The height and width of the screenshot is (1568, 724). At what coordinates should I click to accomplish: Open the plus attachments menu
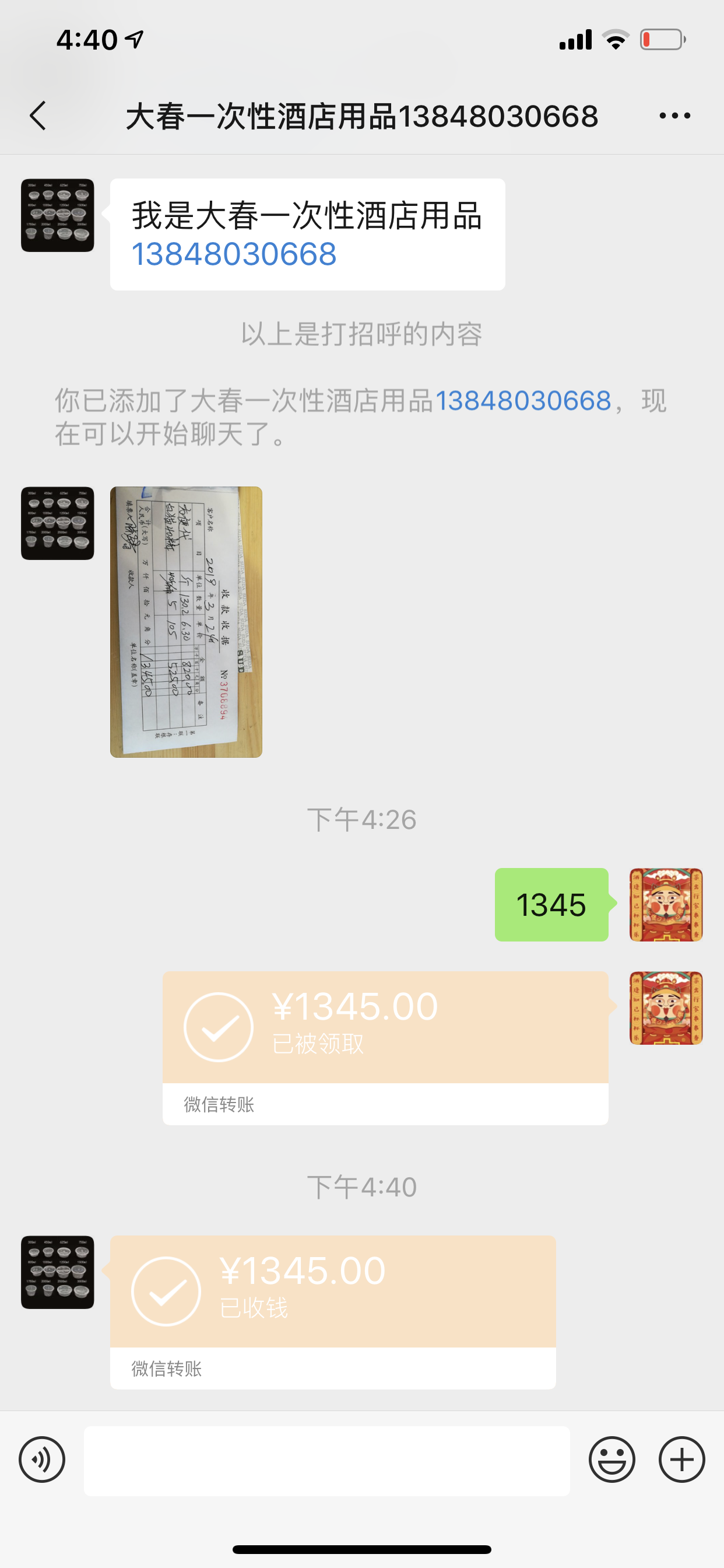click(681, 1459)
